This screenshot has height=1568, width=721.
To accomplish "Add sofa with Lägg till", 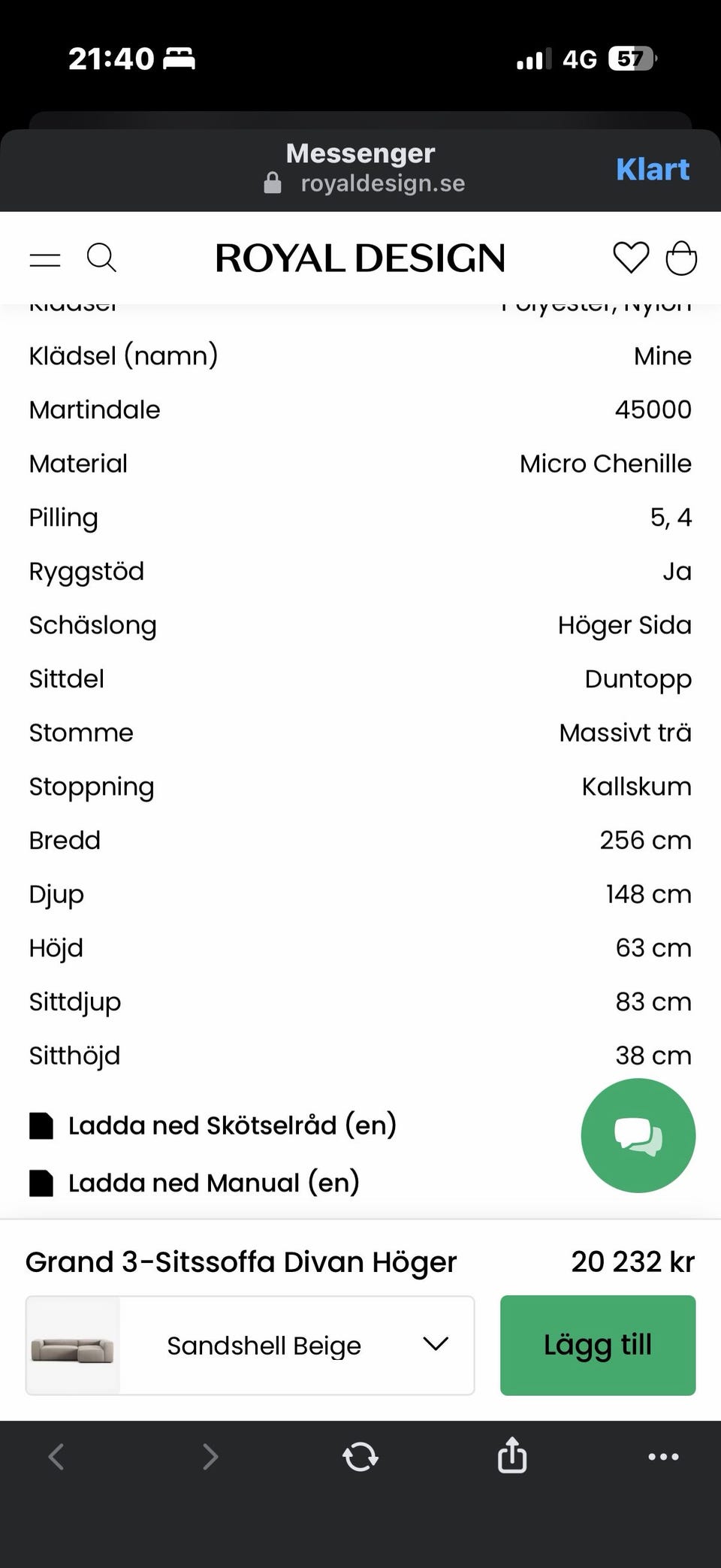I will [597, 1345].
